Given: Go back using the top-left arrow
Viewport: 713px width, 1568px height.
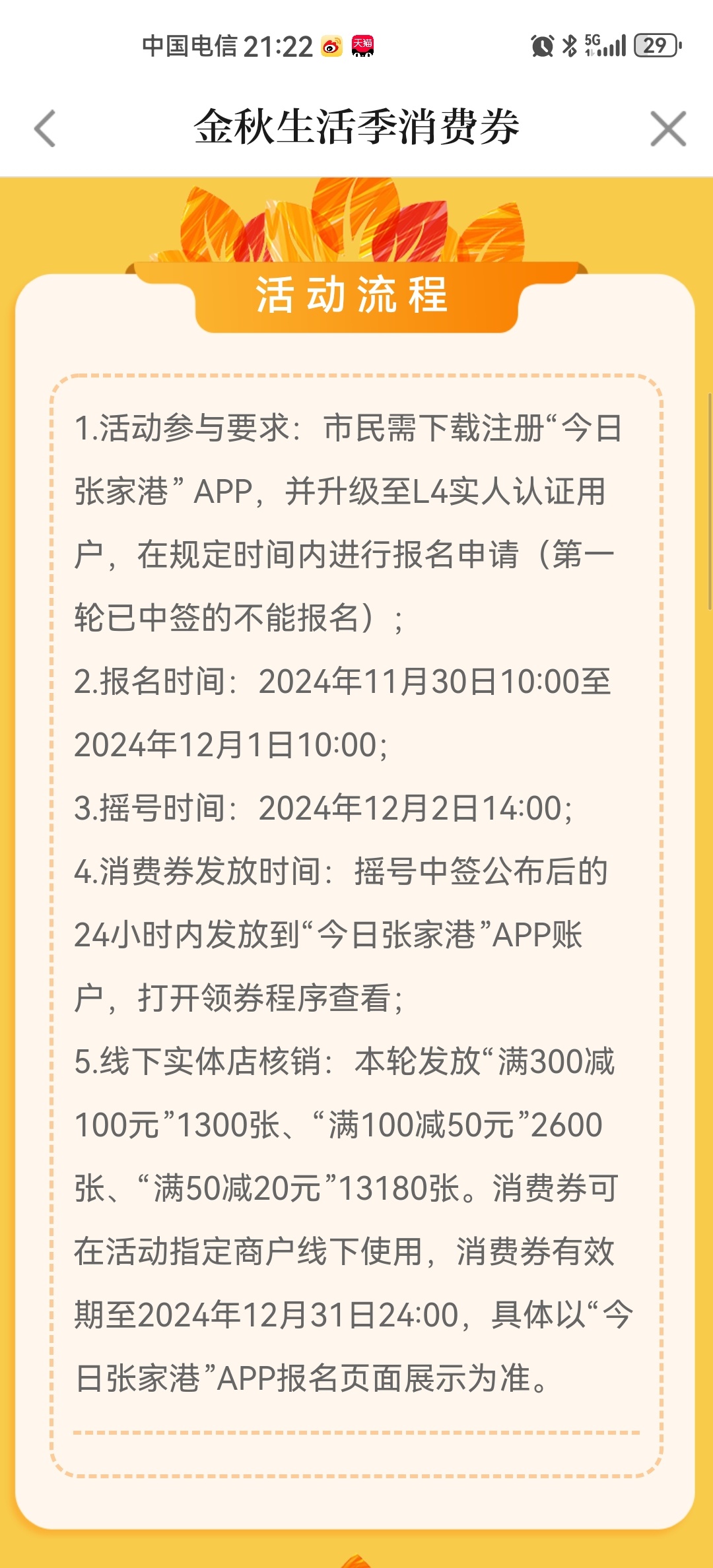Looking at the screenshot, I should coord(45,128).
